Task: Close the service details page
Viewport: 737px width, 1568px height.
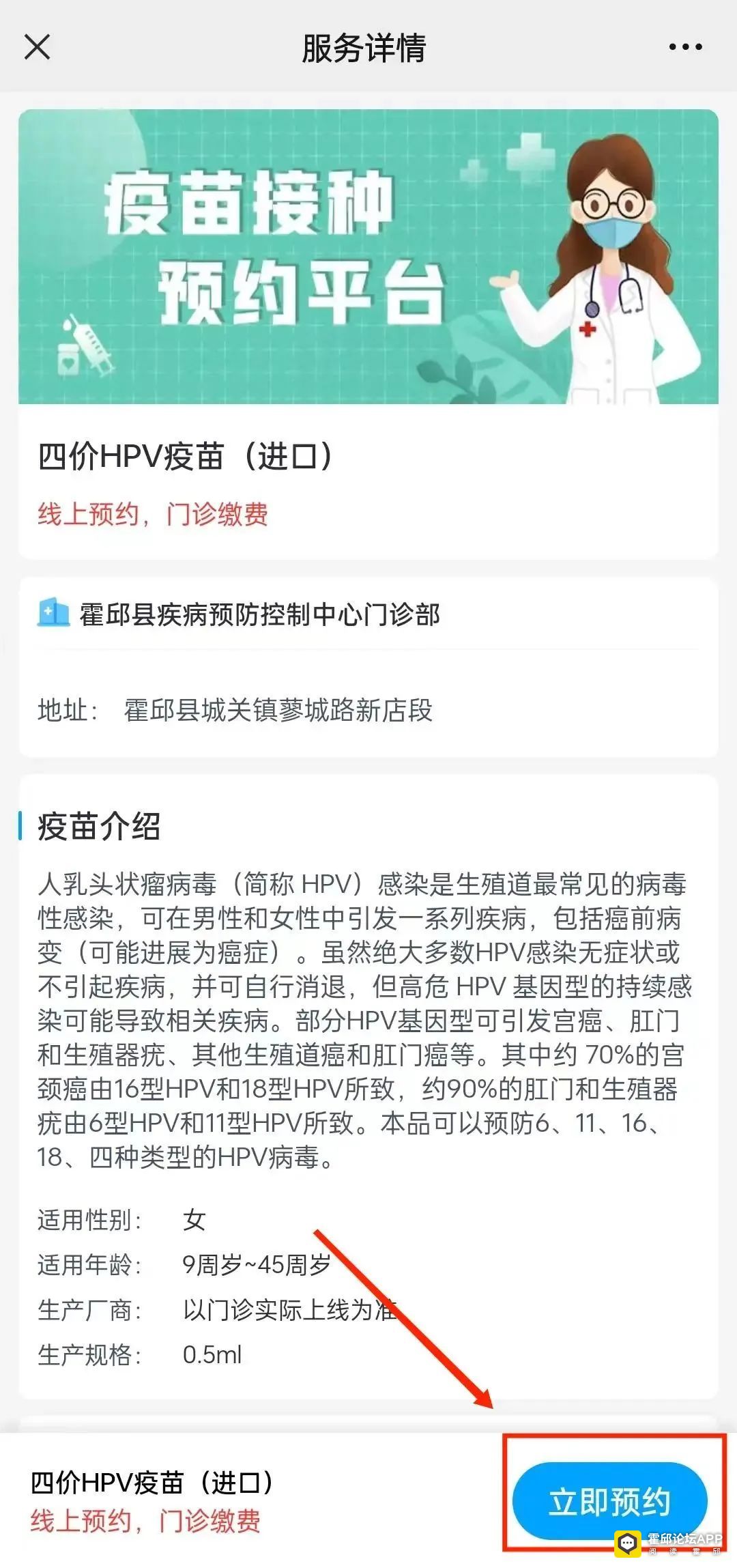Action: (37, 48)
